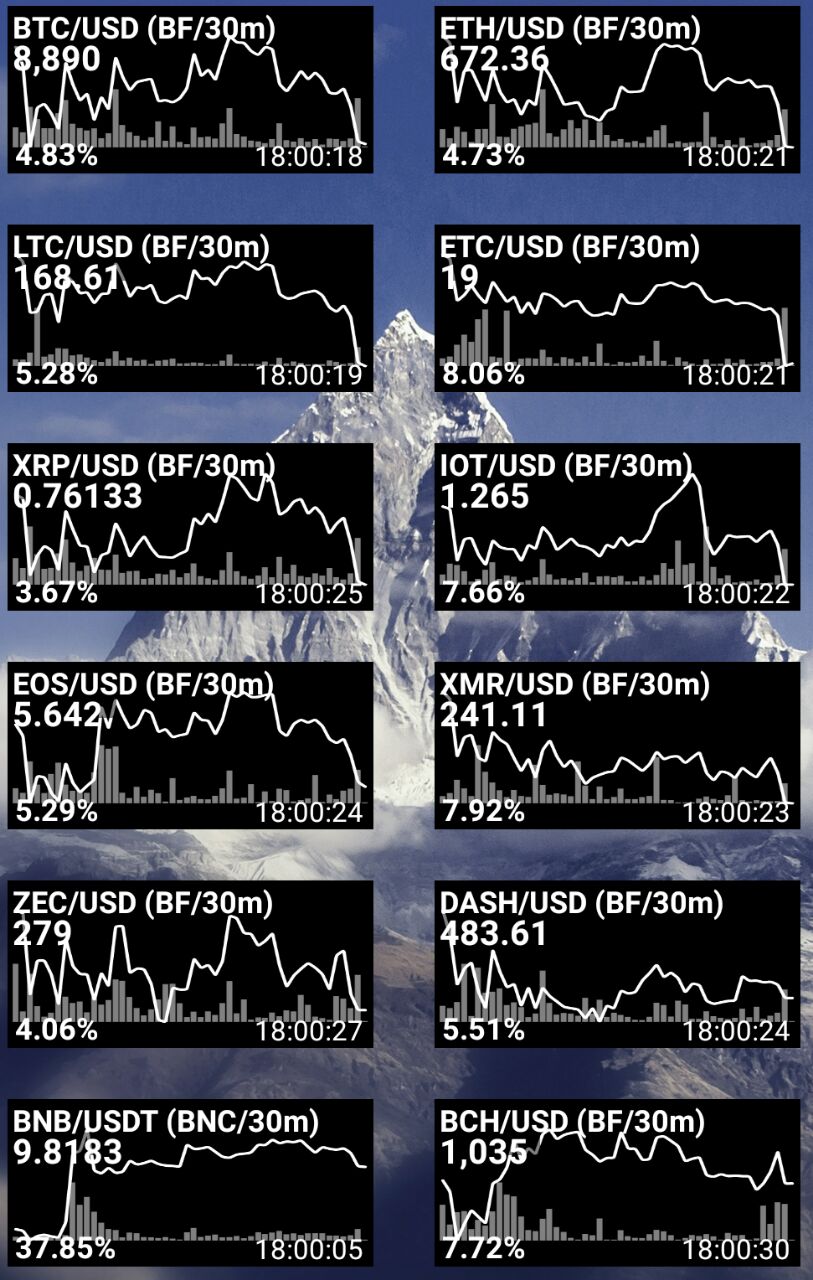Open the BTC/USD price widget
The width and height of the screenshot is (813, 1280).
click(190, 90)
